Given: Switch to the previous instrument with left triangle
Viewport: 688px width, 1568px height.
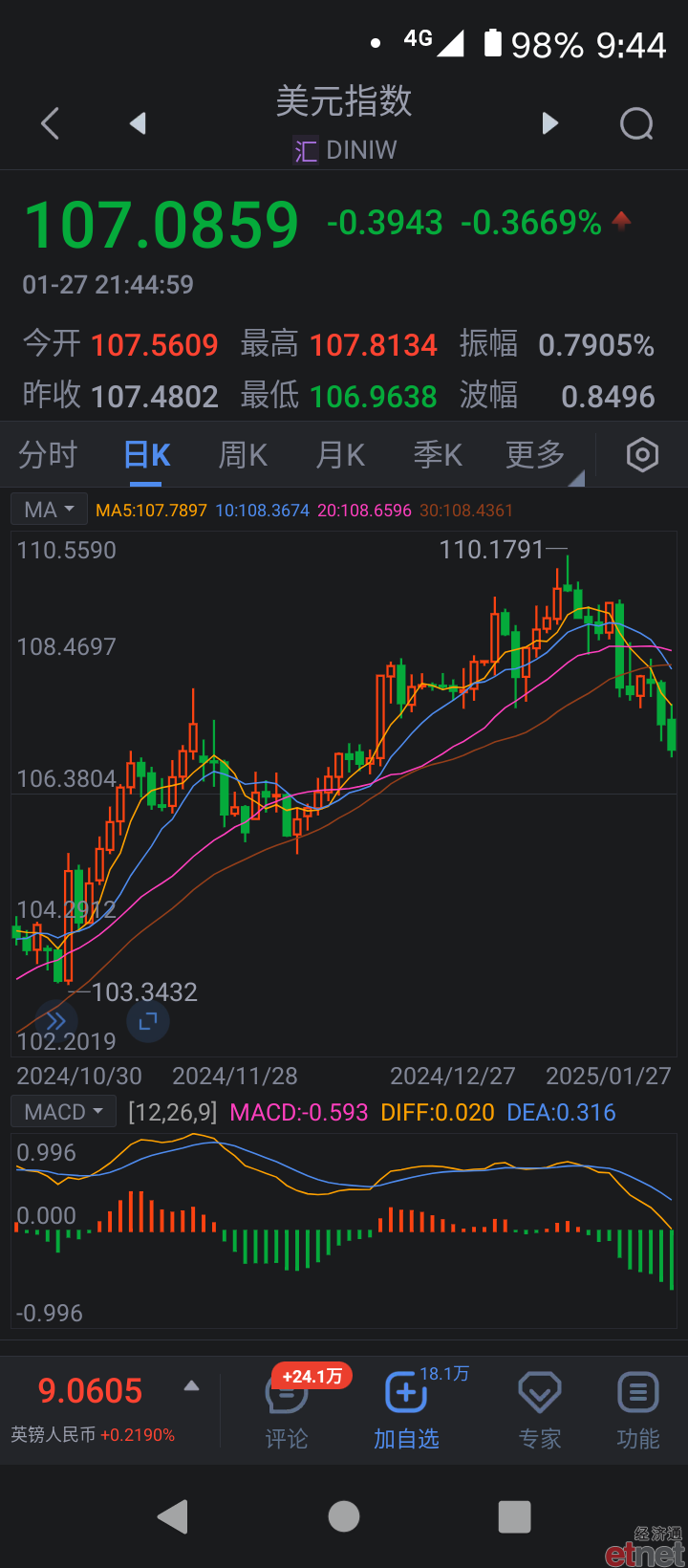Looking at the screenshot, I should (x=138, y=123).
